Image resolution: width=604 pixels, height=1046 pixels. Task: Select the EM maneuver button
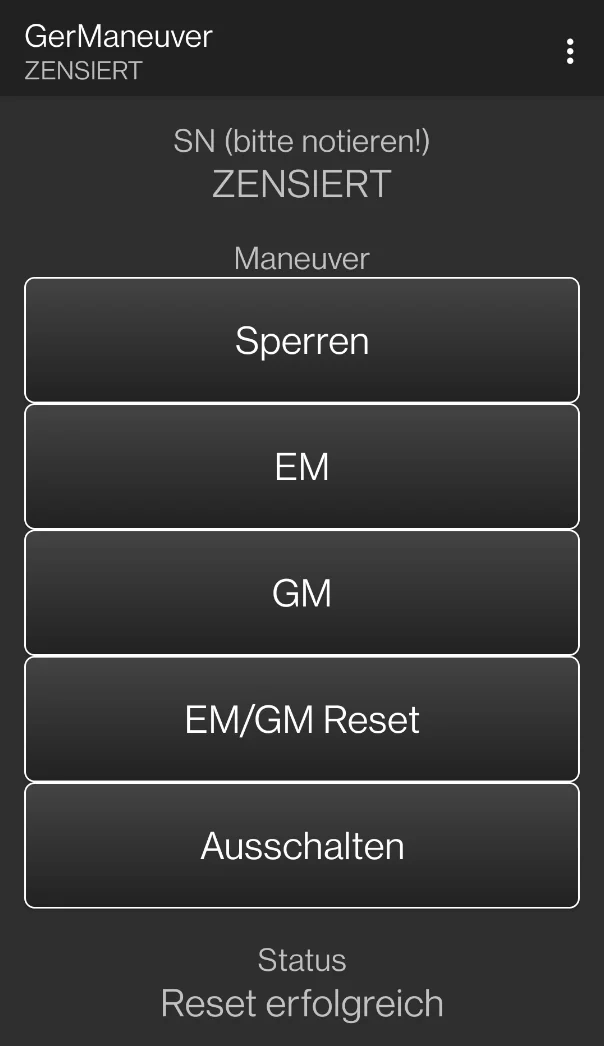302,466
